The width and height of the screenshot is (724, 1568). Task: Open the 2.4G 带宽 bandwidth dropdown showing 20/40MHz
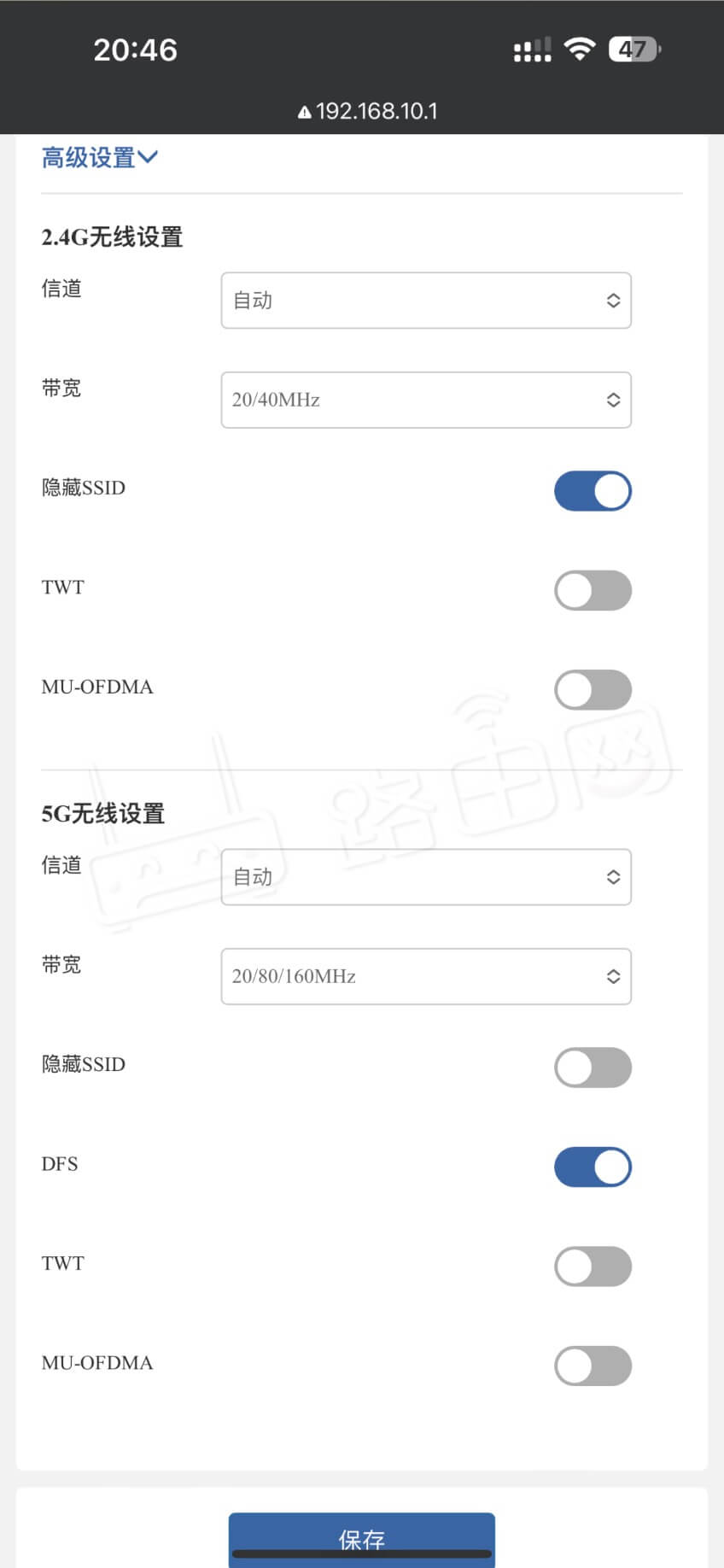pyautogui.click(x=425, y=399)
